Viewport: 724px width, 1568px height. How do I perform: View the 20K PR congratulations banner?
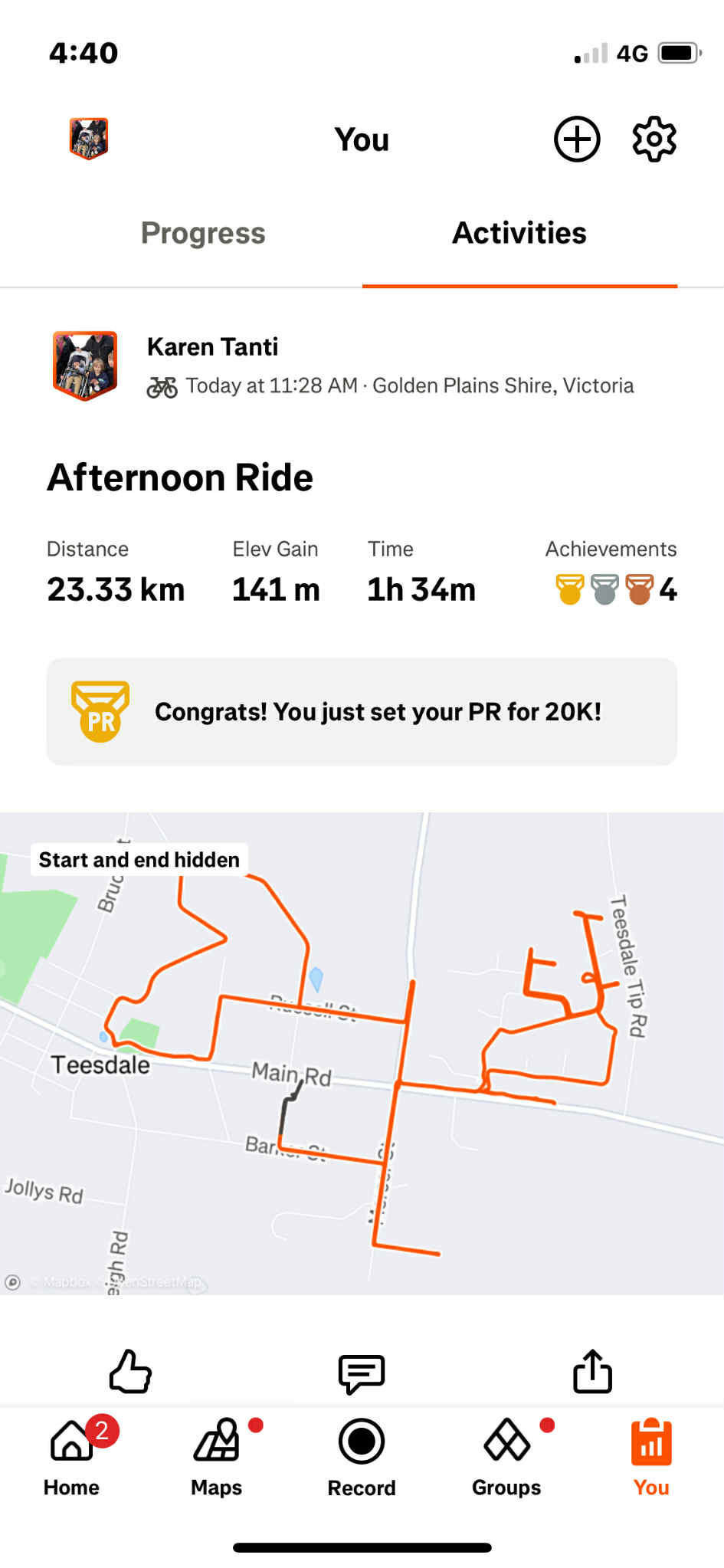click(362, 712)
